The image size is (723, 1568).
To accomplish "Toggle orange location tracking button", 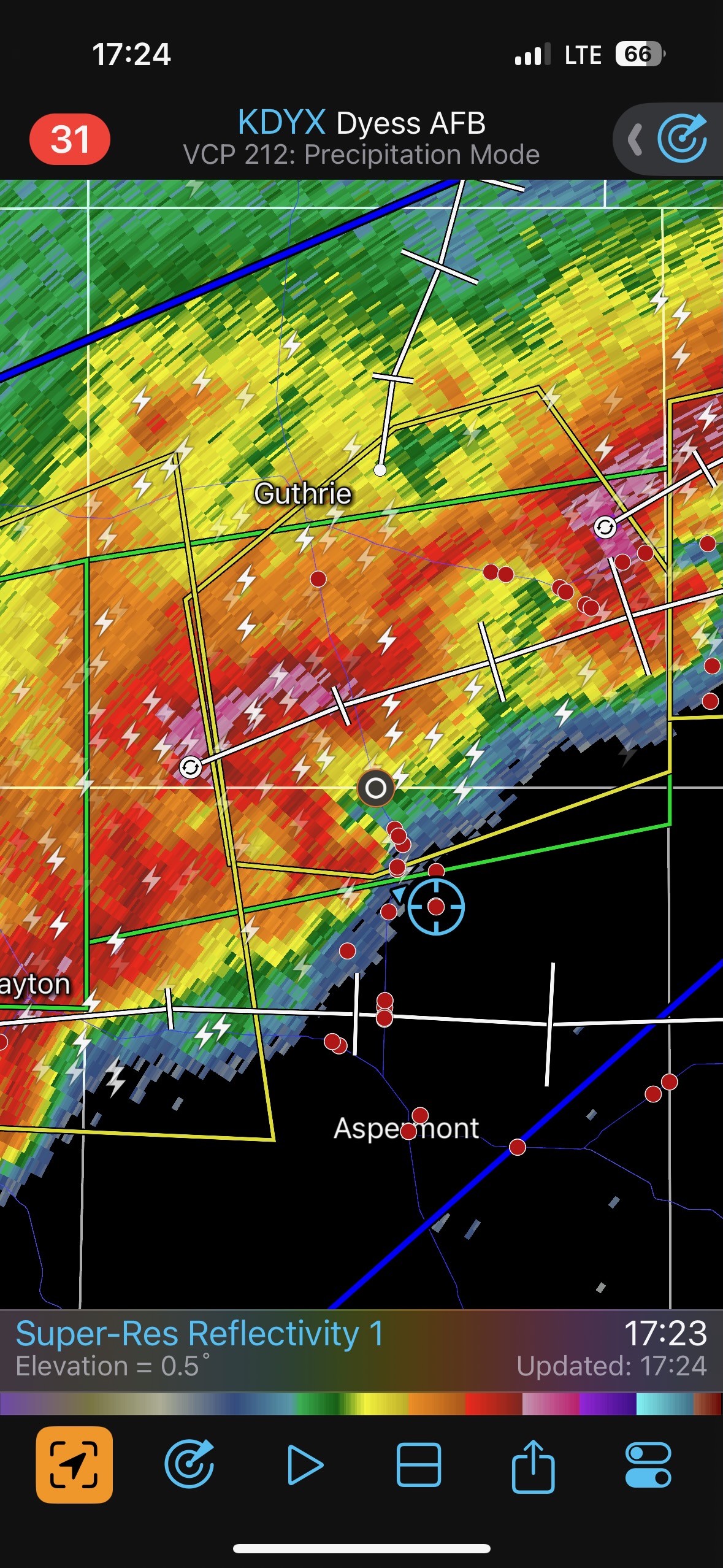I will pos(74,1465).
